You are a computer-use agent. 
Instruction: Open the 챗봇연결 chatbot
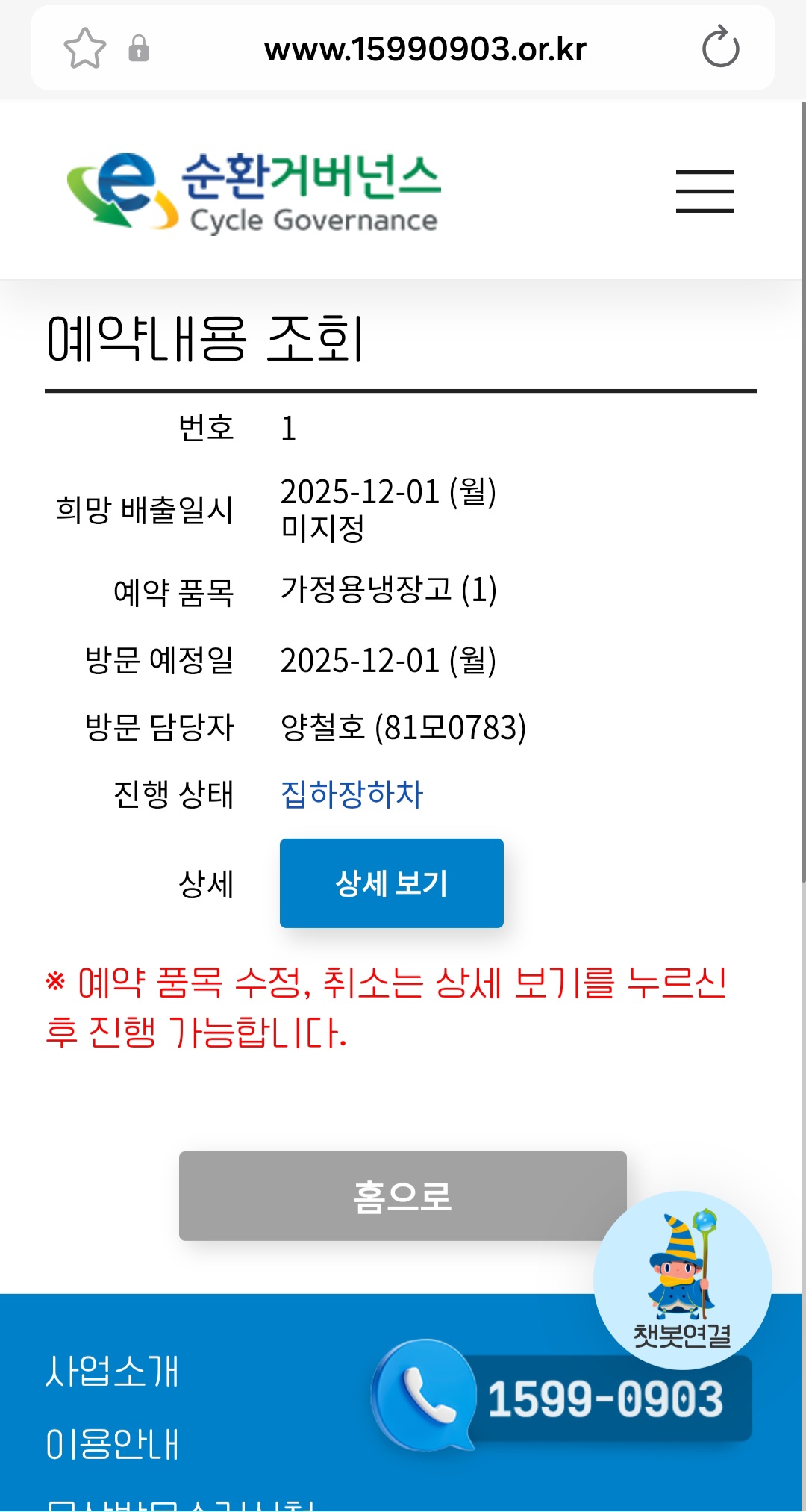683,1281
